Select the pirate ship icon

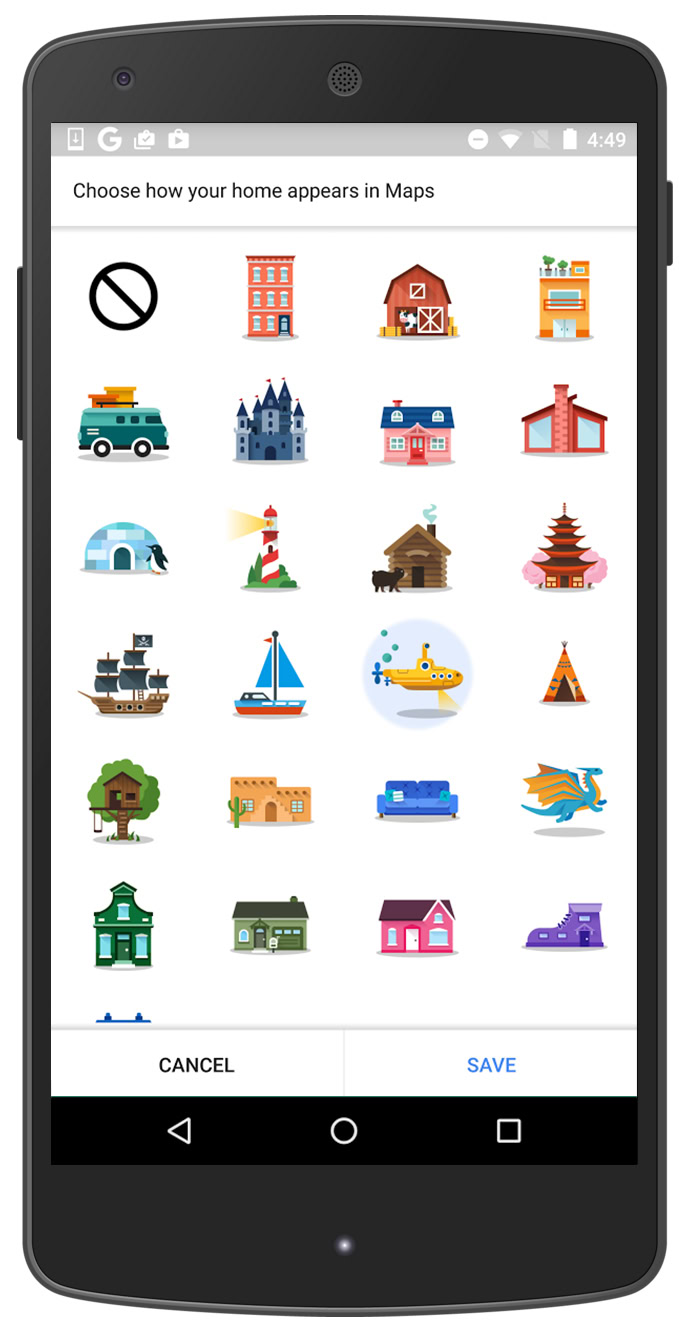123,675
